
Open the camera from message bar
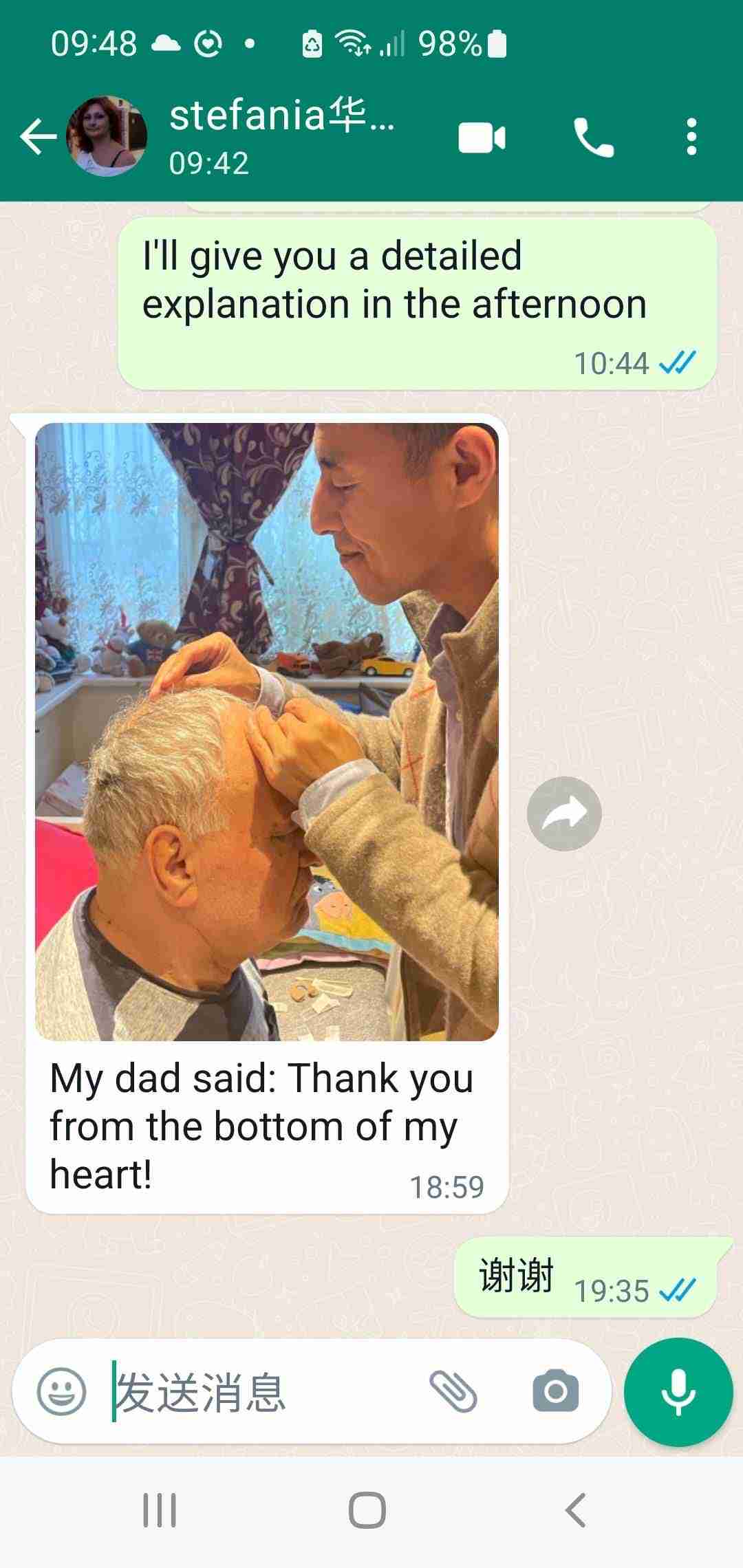point(555,1392)
